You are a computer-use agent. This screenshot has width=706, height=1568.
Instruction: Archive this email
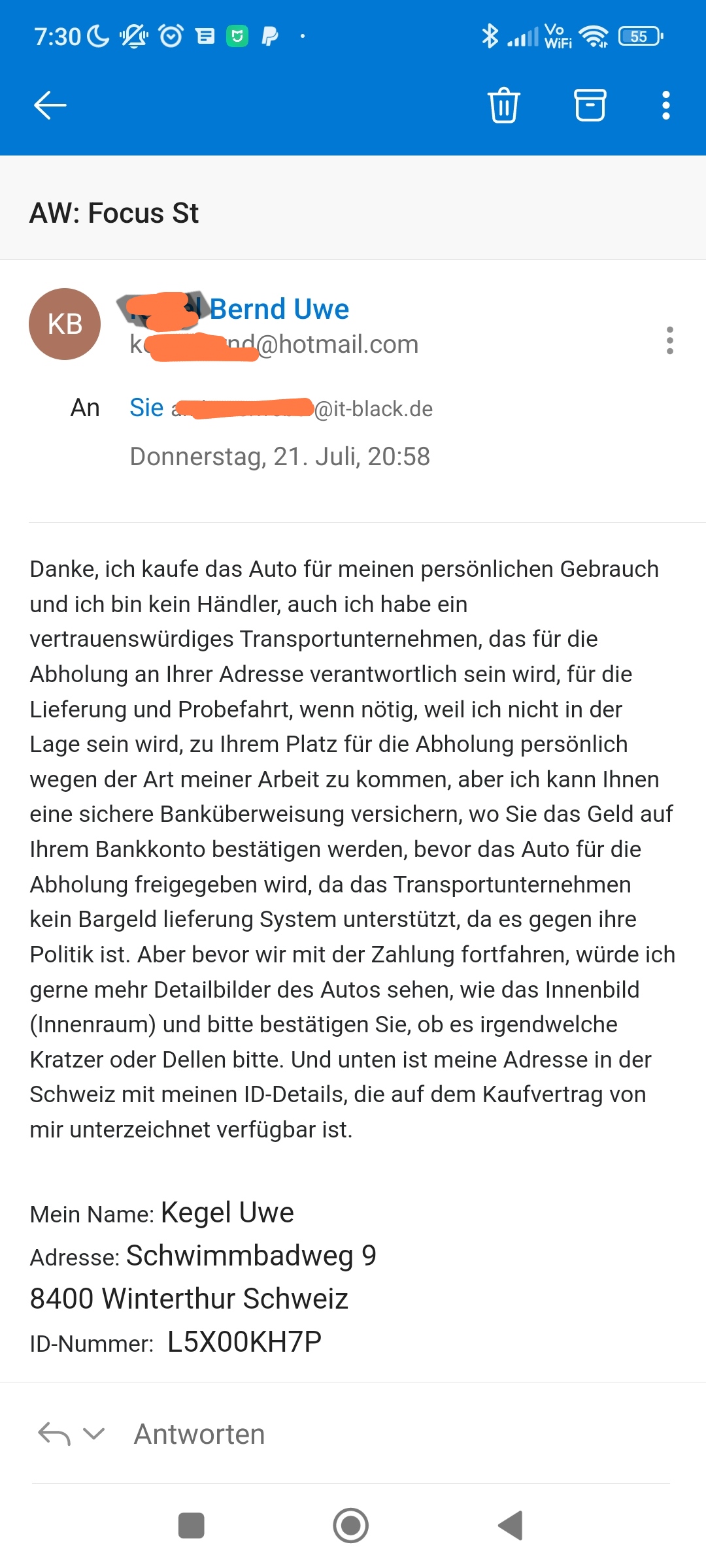click(x=590, y=105)
